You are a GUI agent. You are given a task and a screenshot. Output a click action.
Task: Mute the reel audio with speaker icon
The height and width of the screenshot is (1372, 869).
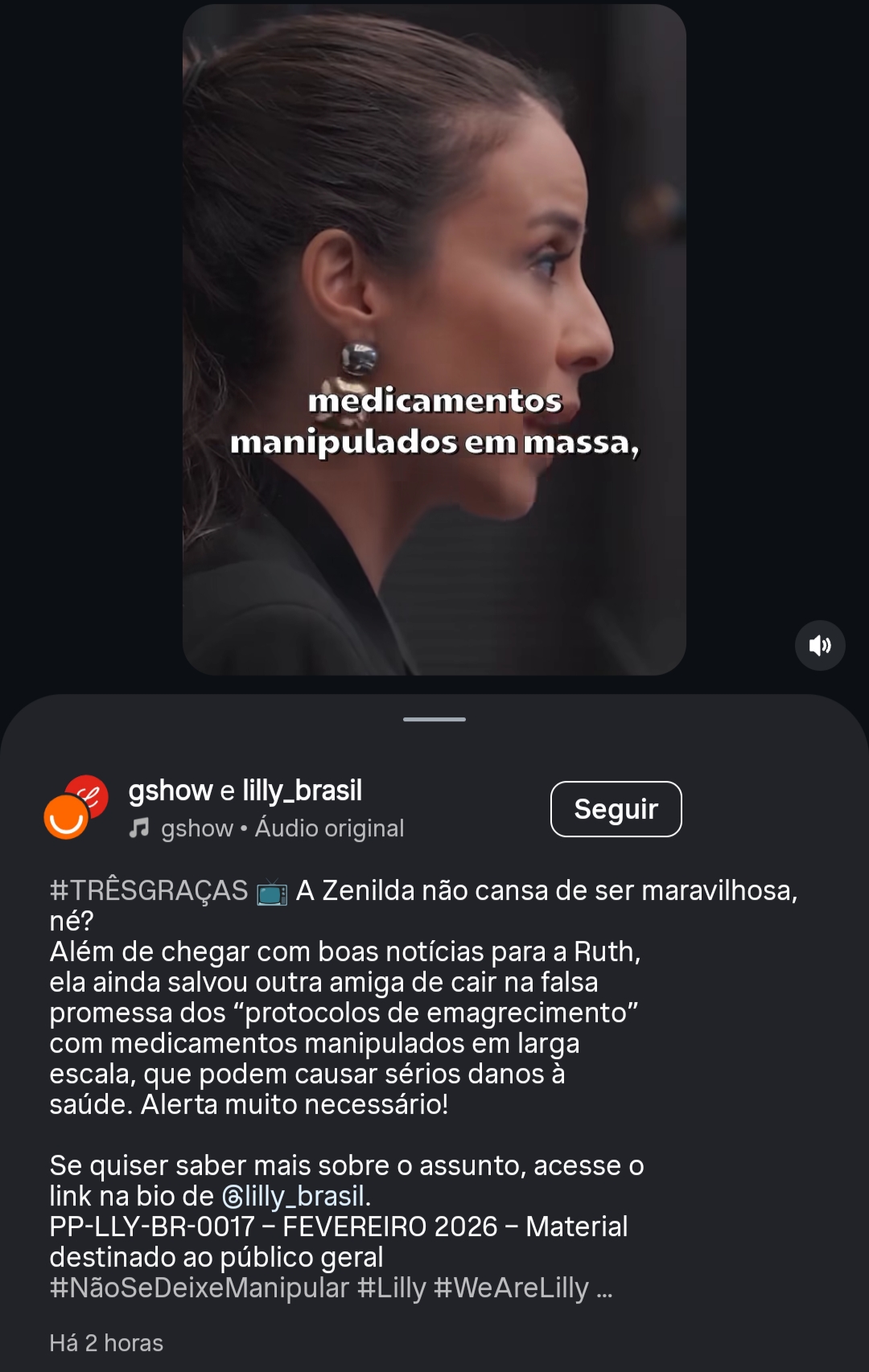[x=820, y=645]
